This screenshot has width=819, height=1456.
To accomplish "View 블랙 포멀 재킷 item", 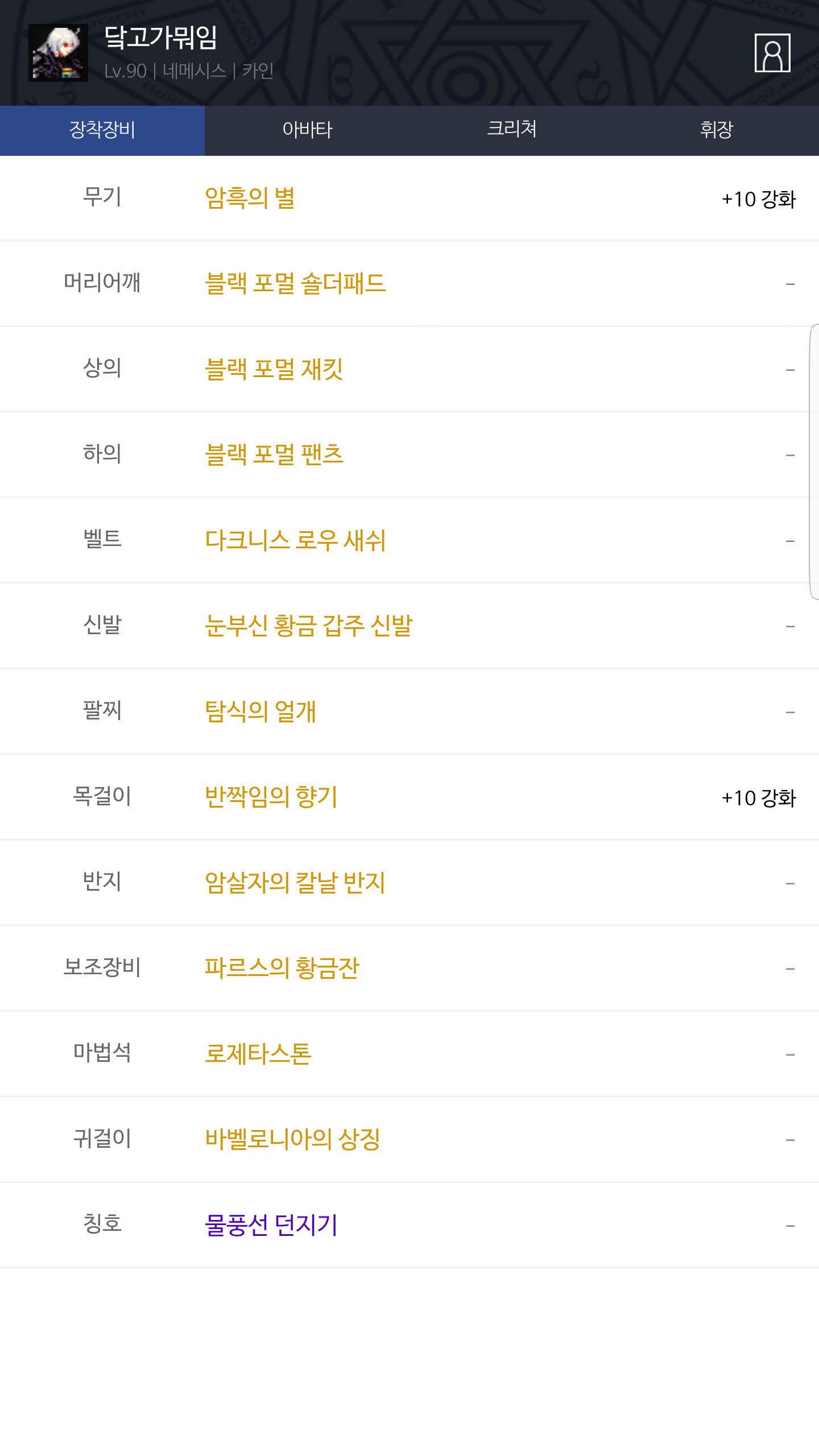I will coord(274,369).
